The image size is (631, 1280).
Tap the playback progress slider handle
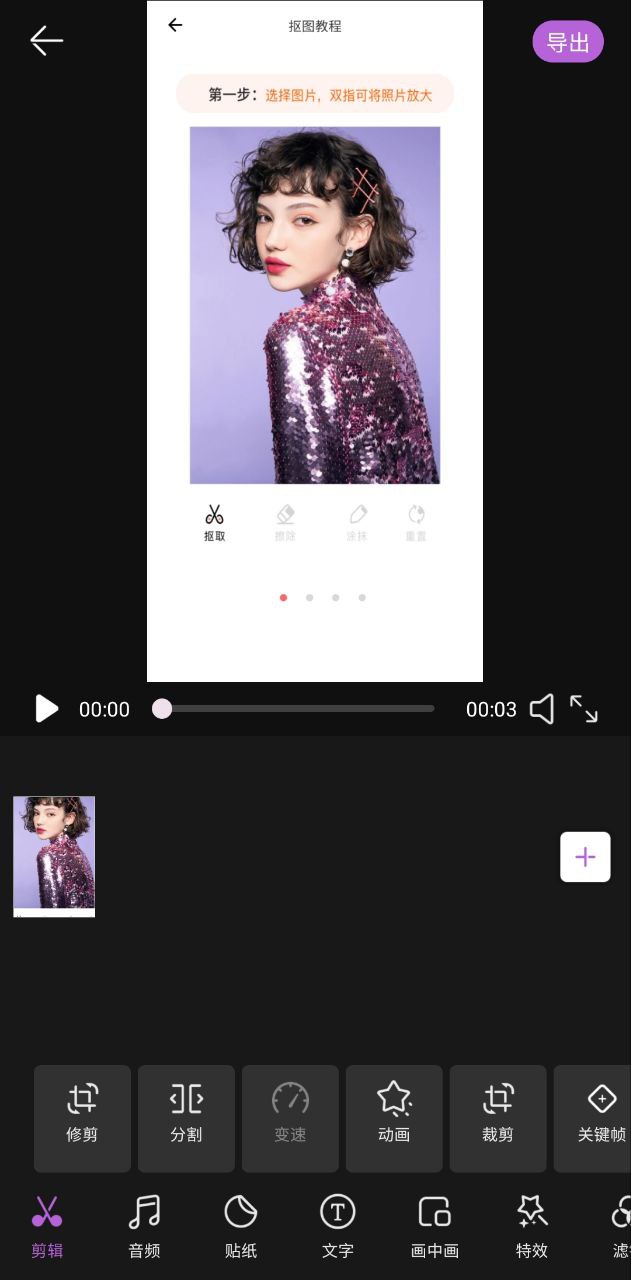162,709
